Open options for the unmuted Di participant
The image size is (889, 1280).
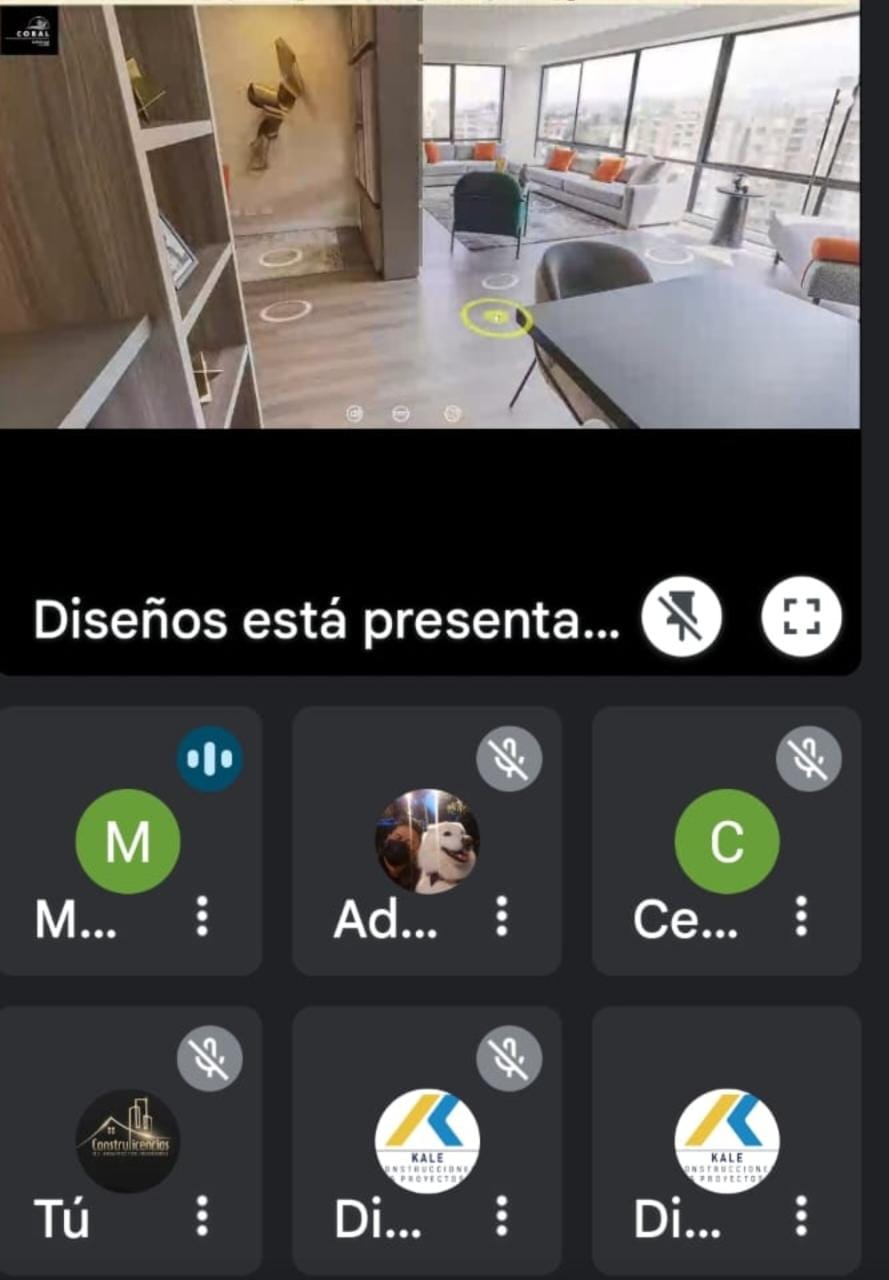[x=800, y=1216]
